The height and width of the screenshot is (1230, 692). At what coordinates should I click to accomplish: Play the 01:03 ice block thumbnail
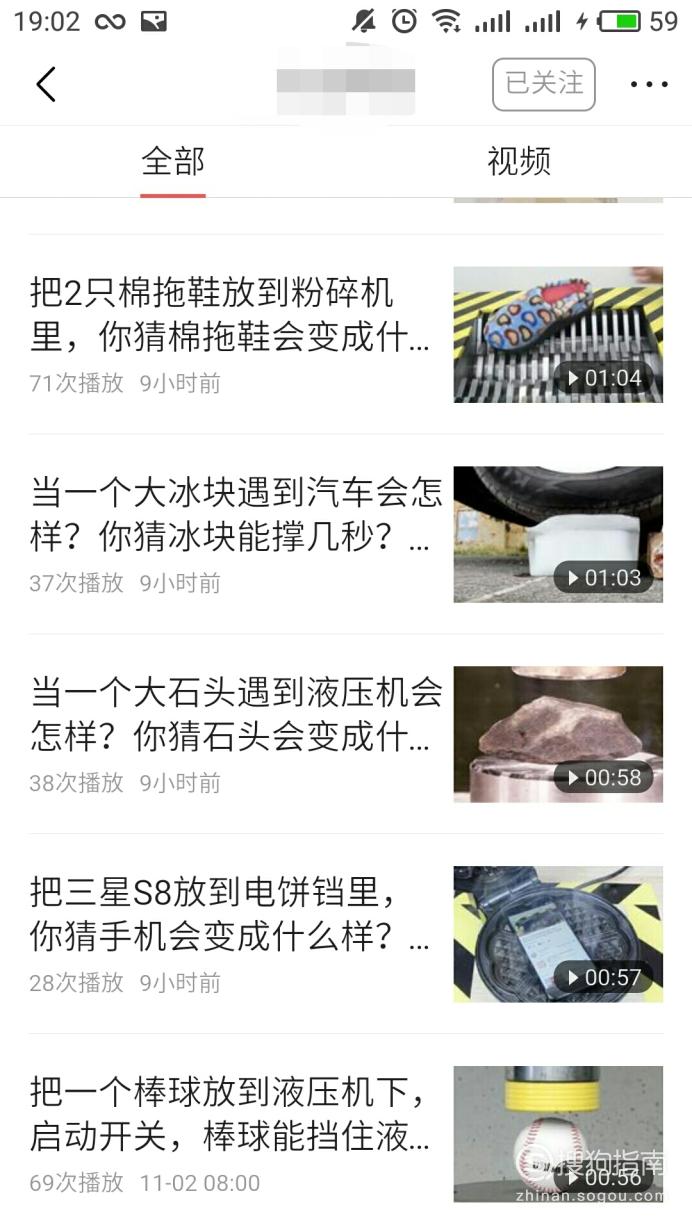558,534
